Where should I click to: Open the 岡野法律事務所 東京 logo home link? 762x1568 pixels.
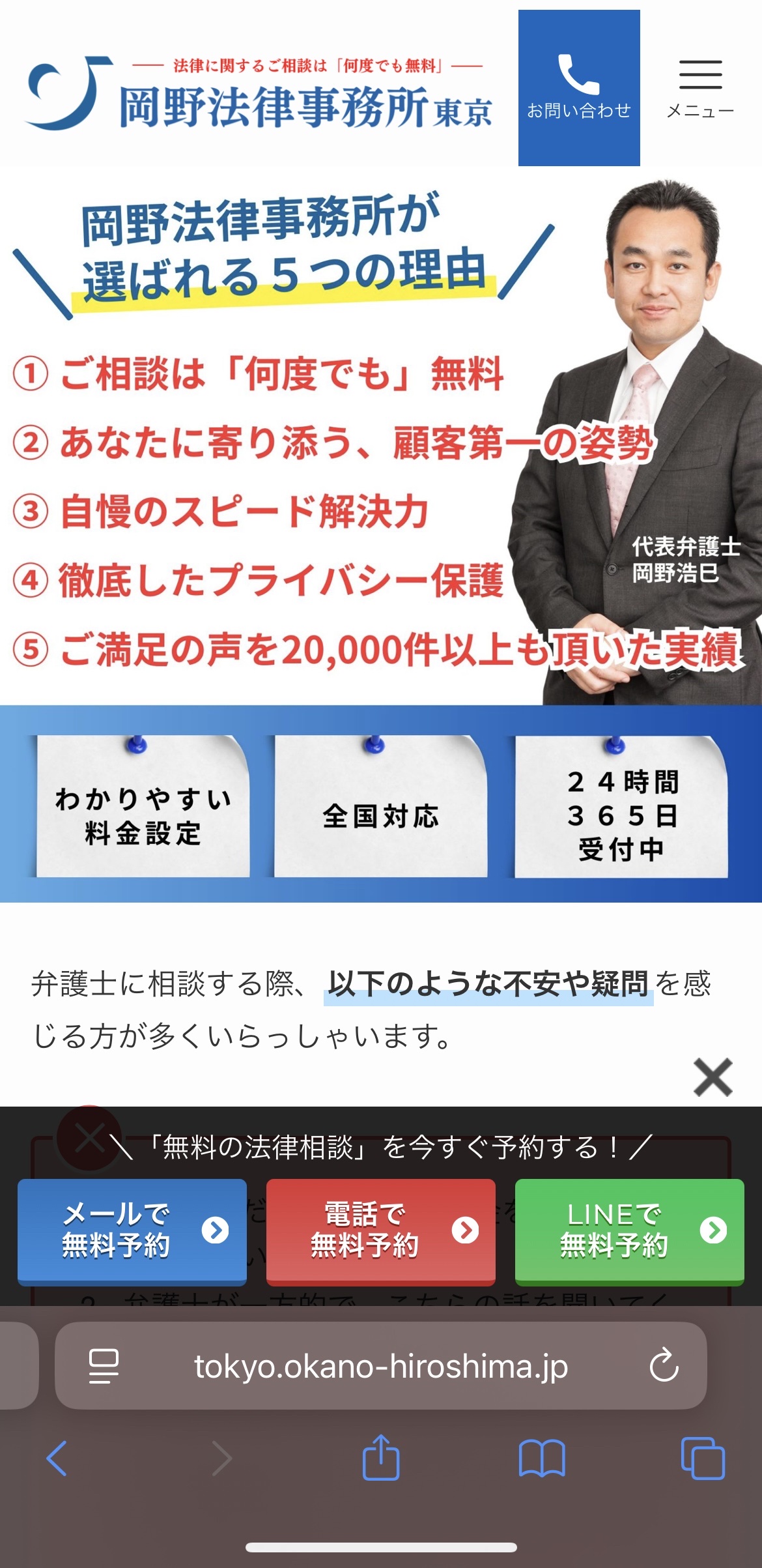259,93
